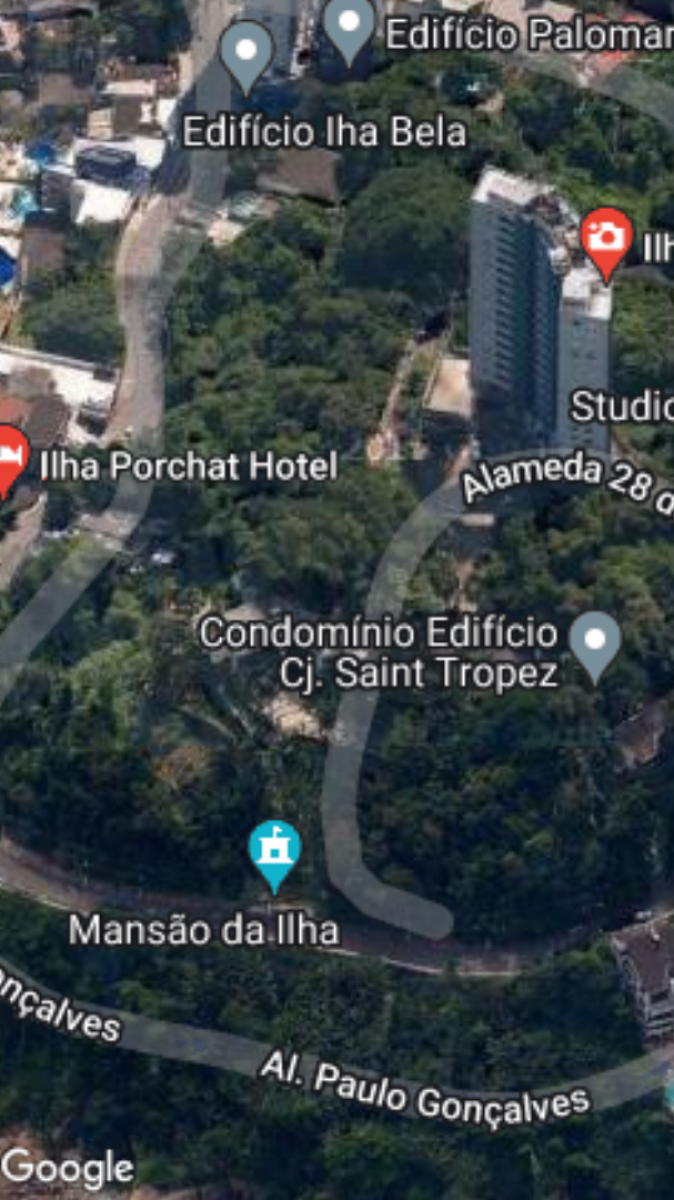Select the Condomínio Edifício Cj. Saint Tropez pin

coord(595,647)
